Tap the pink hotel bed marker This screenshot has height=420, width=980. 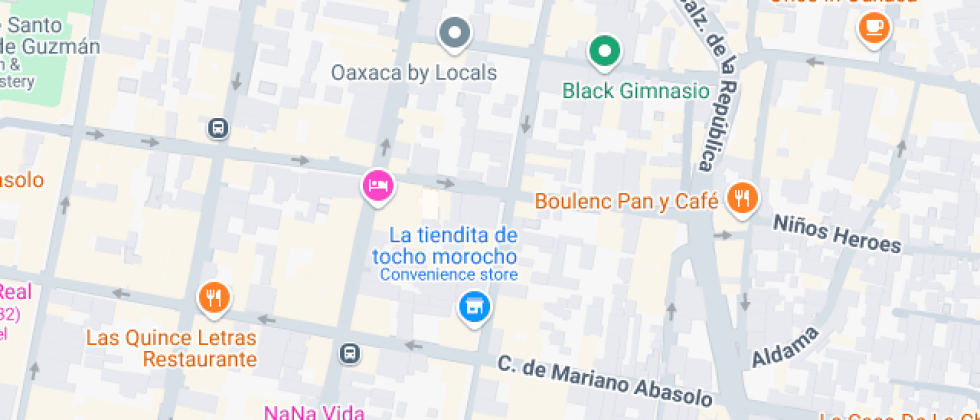[x=378, y=186]
